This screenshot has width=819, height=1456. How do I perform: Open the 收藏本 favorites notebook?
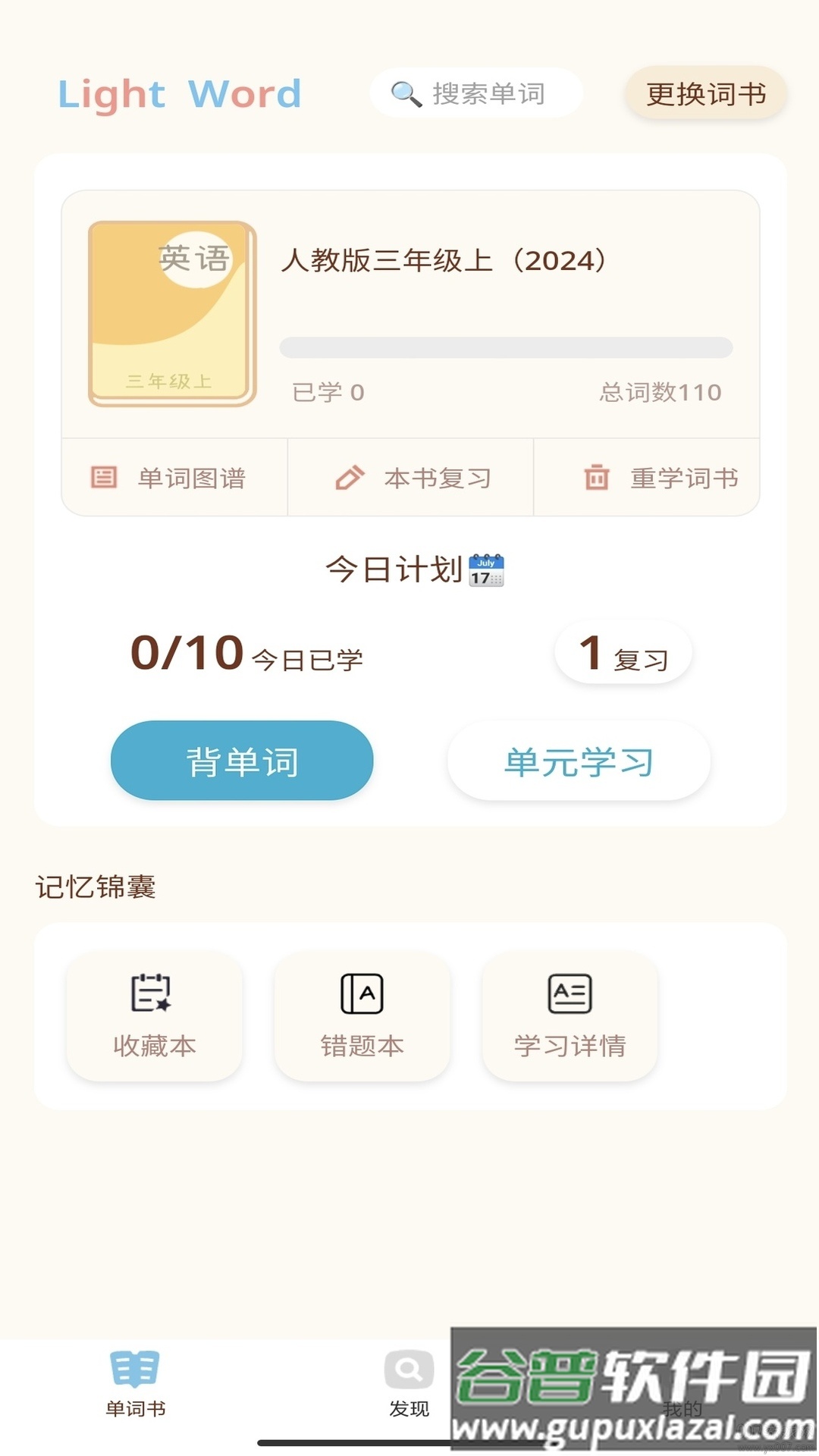(x=154, y=1016)
